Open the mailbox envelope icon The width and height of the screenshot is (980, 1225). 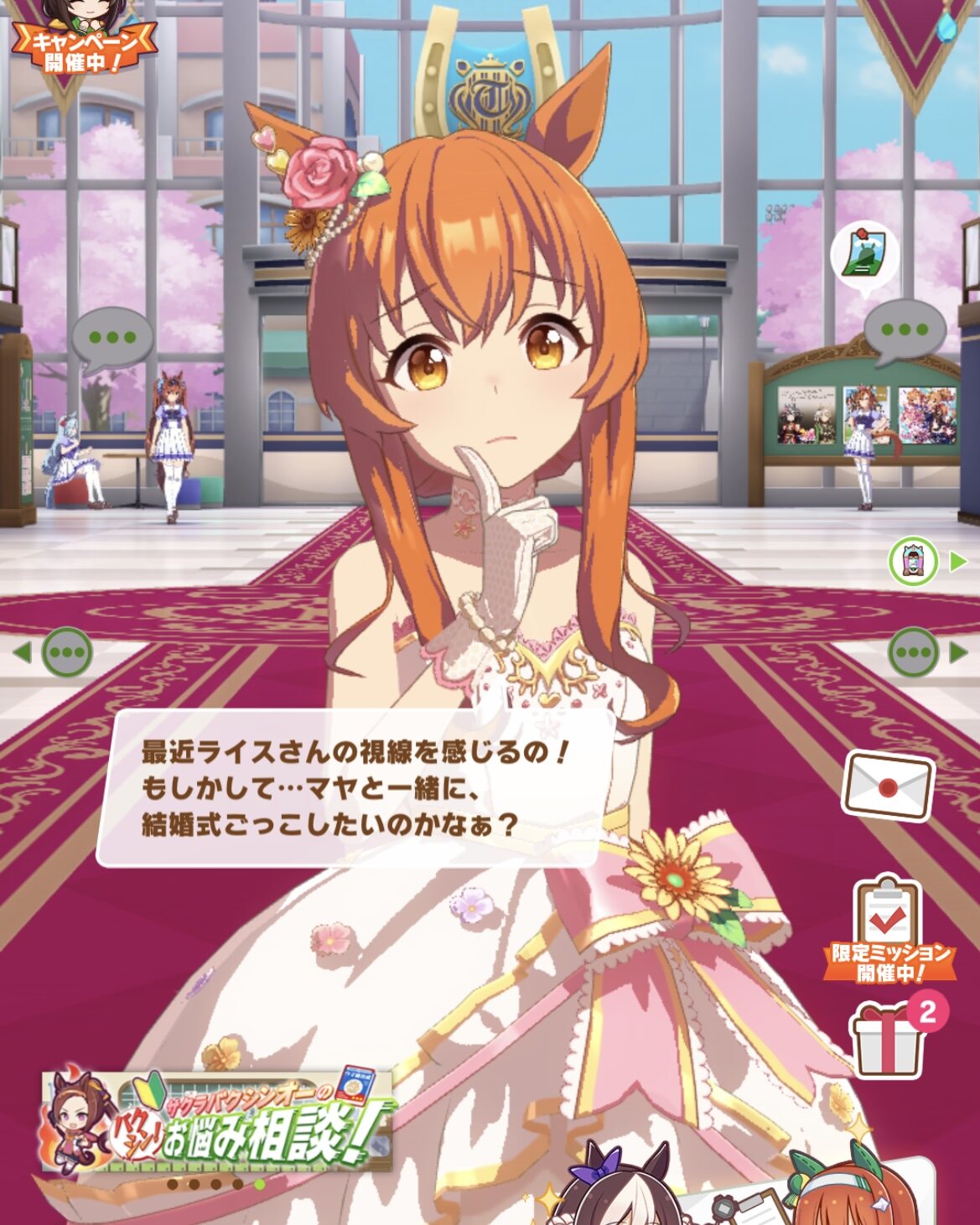(x=889, y=786)
